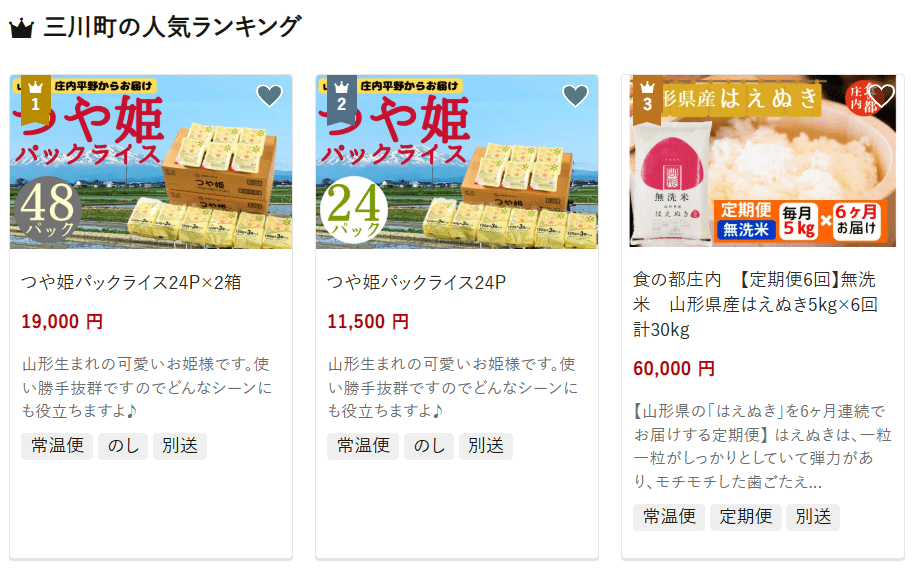Screen dimensions: 916x570
Task: Favorite the はえぬき定期便 item
Action: coord(881,96)
